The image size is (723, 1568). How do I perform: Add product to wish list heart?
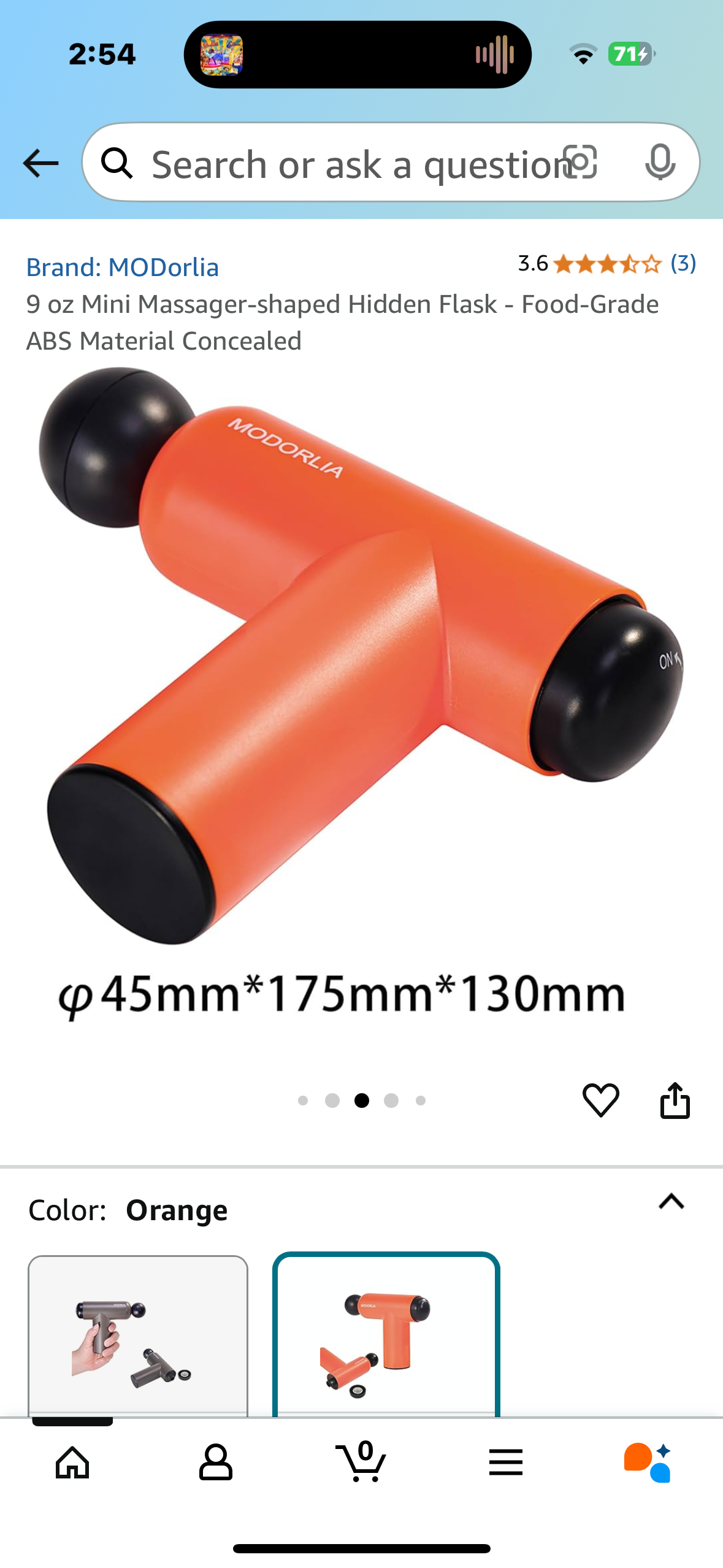[x=600, y=1099]
